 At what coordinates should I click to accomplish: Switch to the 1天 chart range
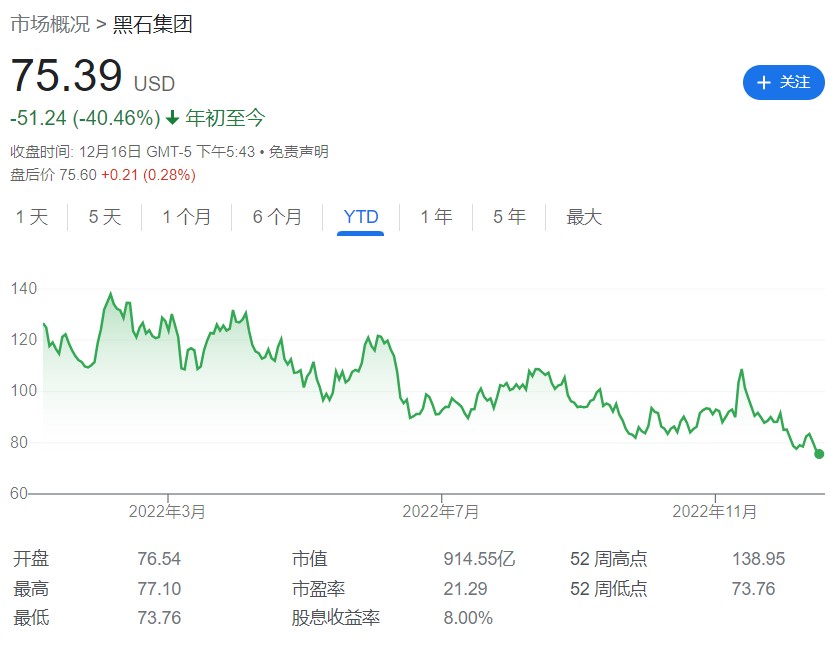point(31,217)
